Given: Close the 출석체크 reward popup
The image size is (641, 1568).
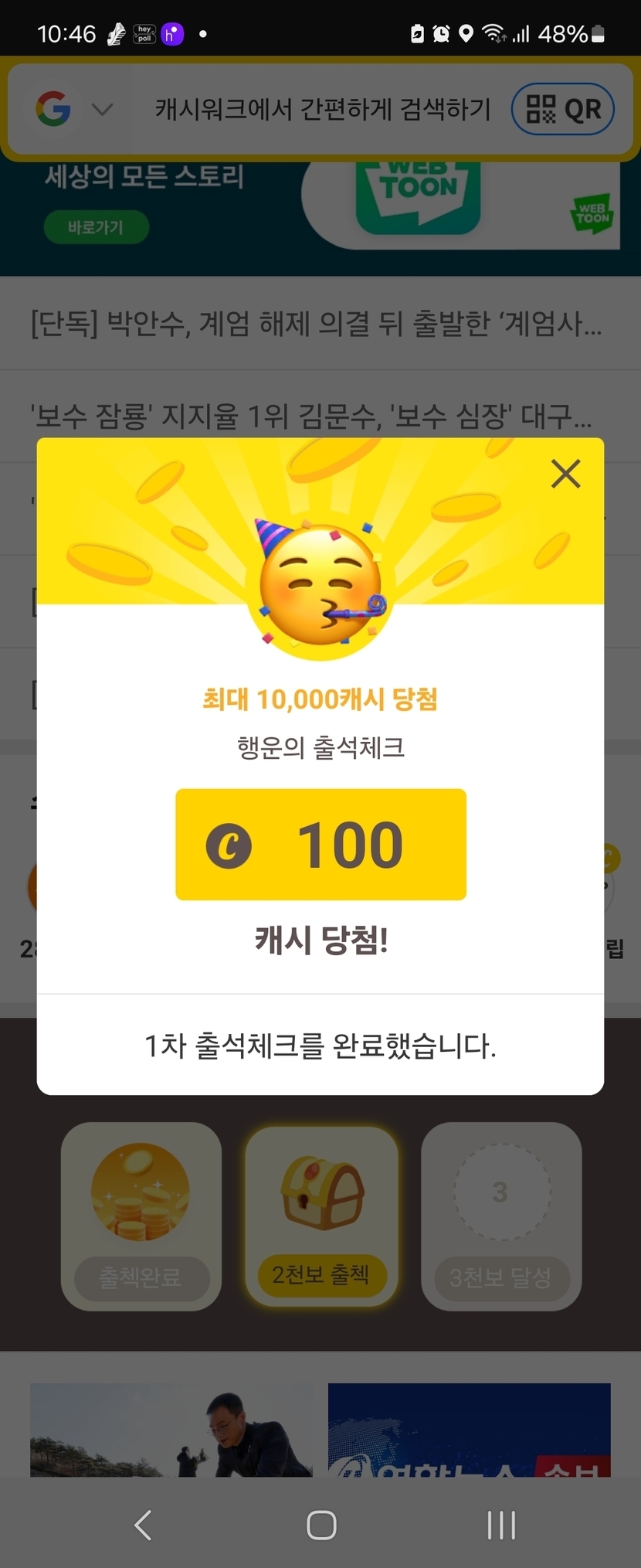Looking at the screenshot, I should pos(565,474).
